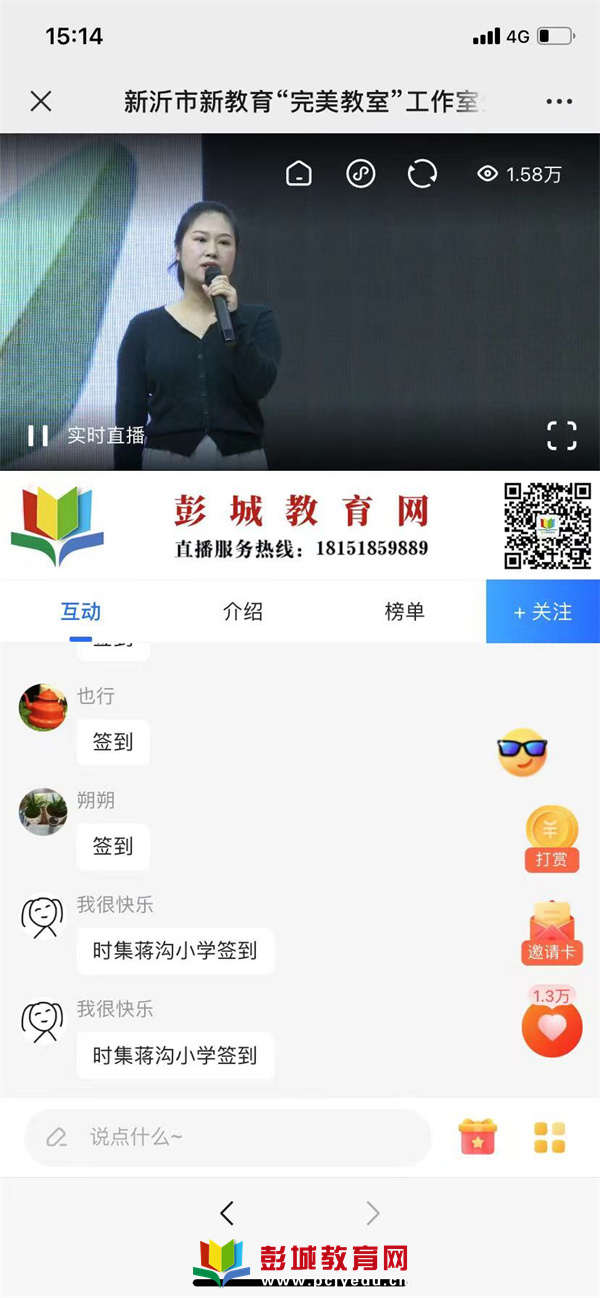This screenshot has width=600, height=1298.
Task: Switch to the 介绍 tab
Action: 243,611
